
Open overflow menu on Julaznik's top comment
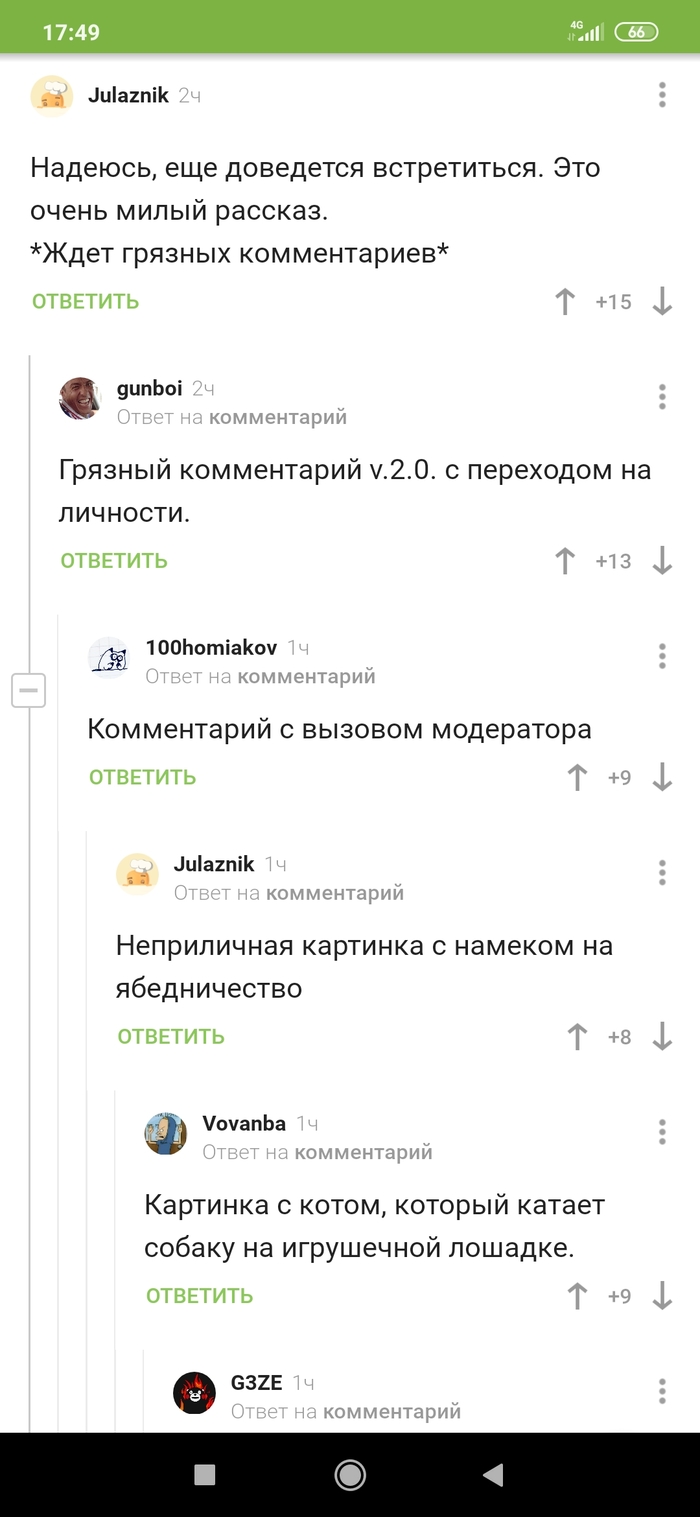tap(662, 96)
